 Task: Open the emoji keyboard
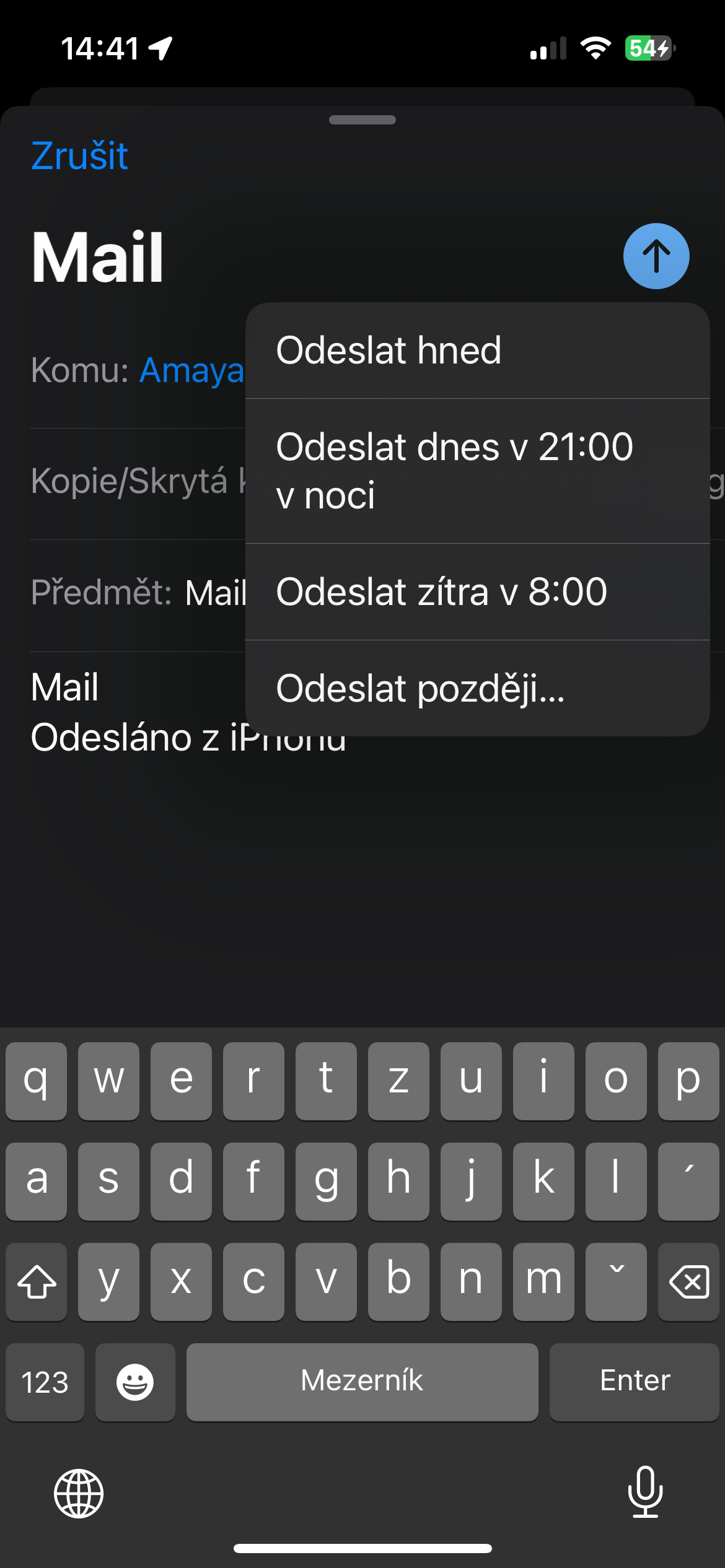coord(135,1382)
